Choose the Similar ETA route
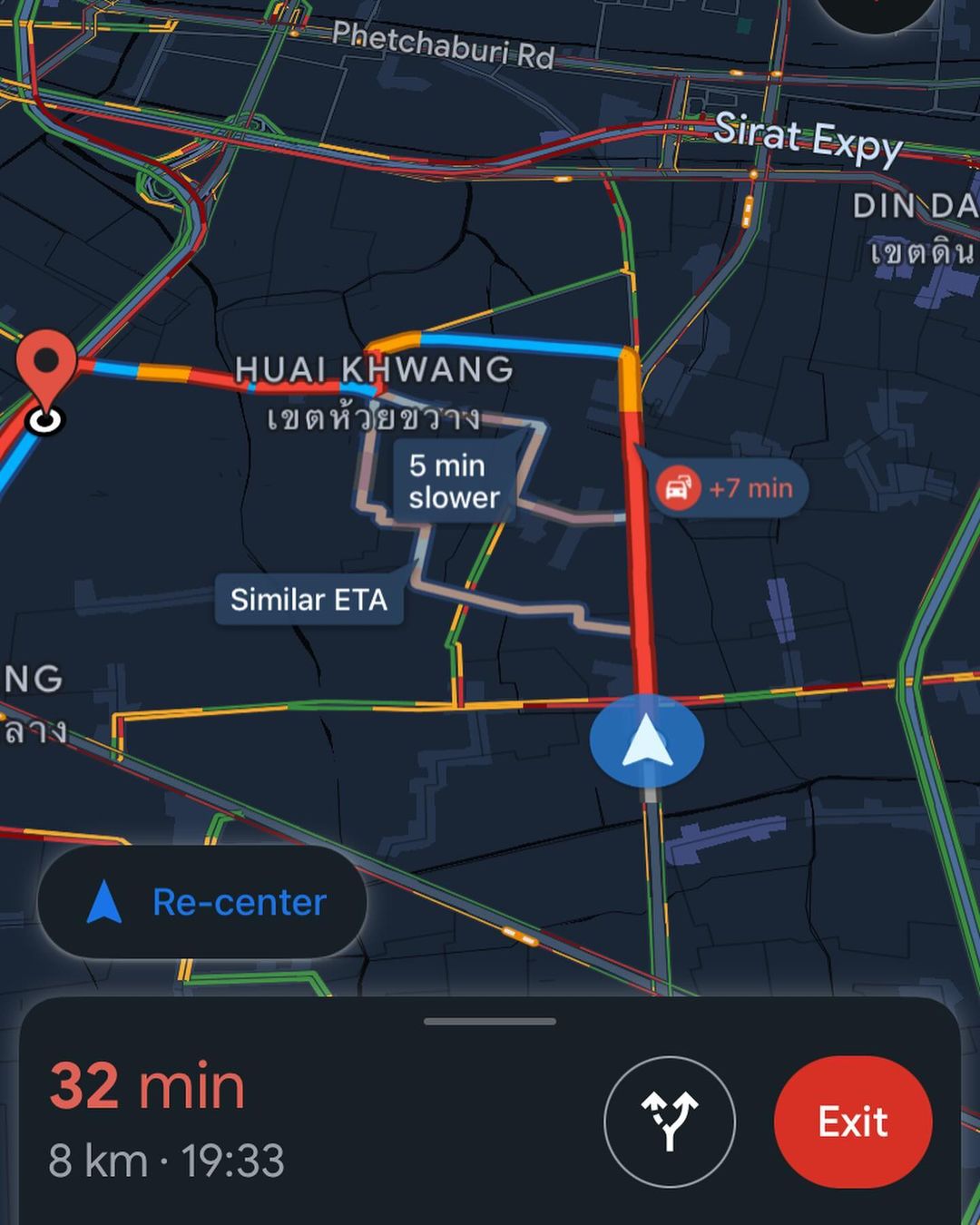The height and width of the screenshot is (1225, 980). pos(309,600)
